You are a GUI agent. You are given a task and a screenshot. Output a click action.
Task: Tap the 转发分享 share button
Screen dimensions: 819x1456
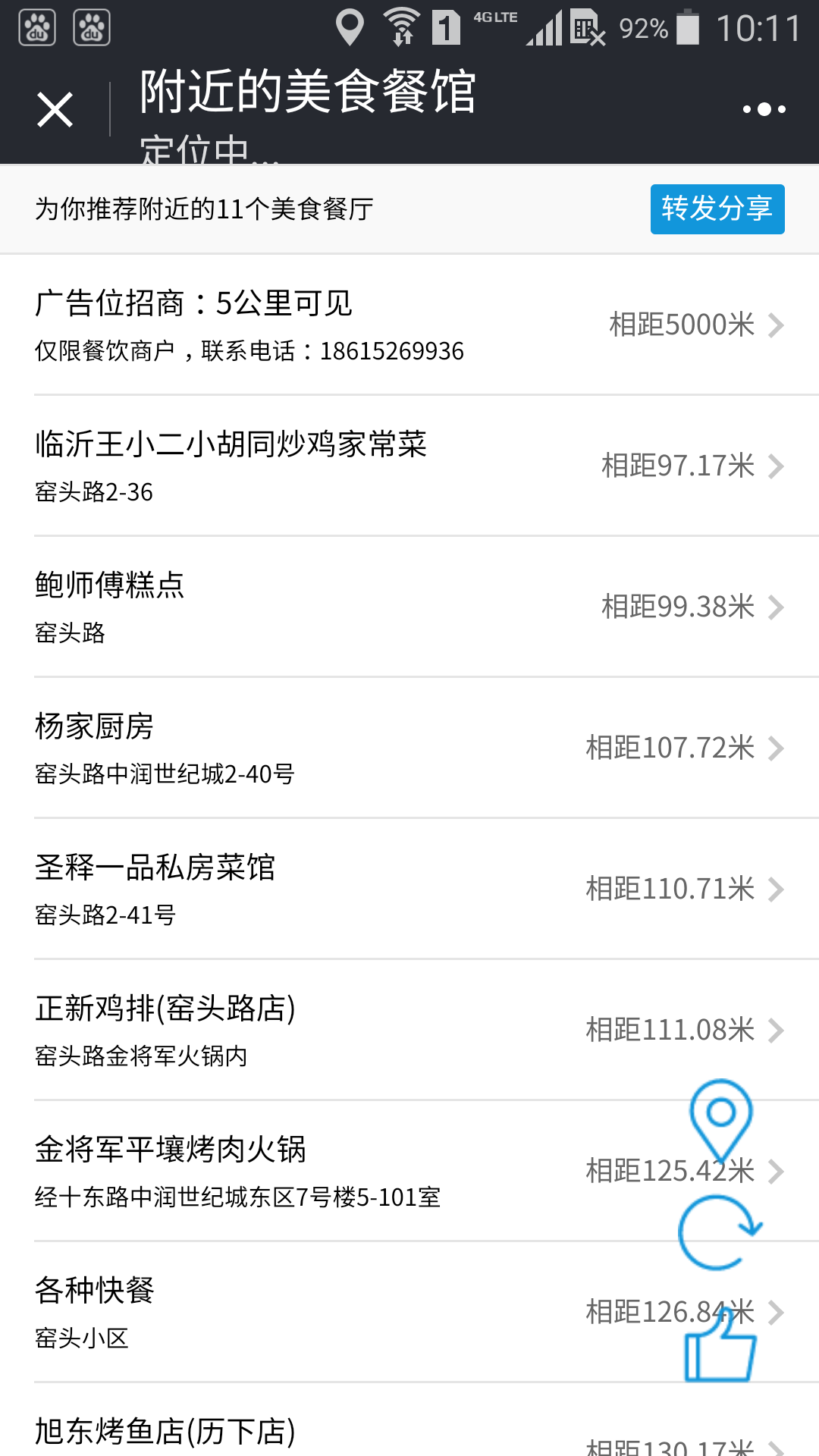[717, 209]
